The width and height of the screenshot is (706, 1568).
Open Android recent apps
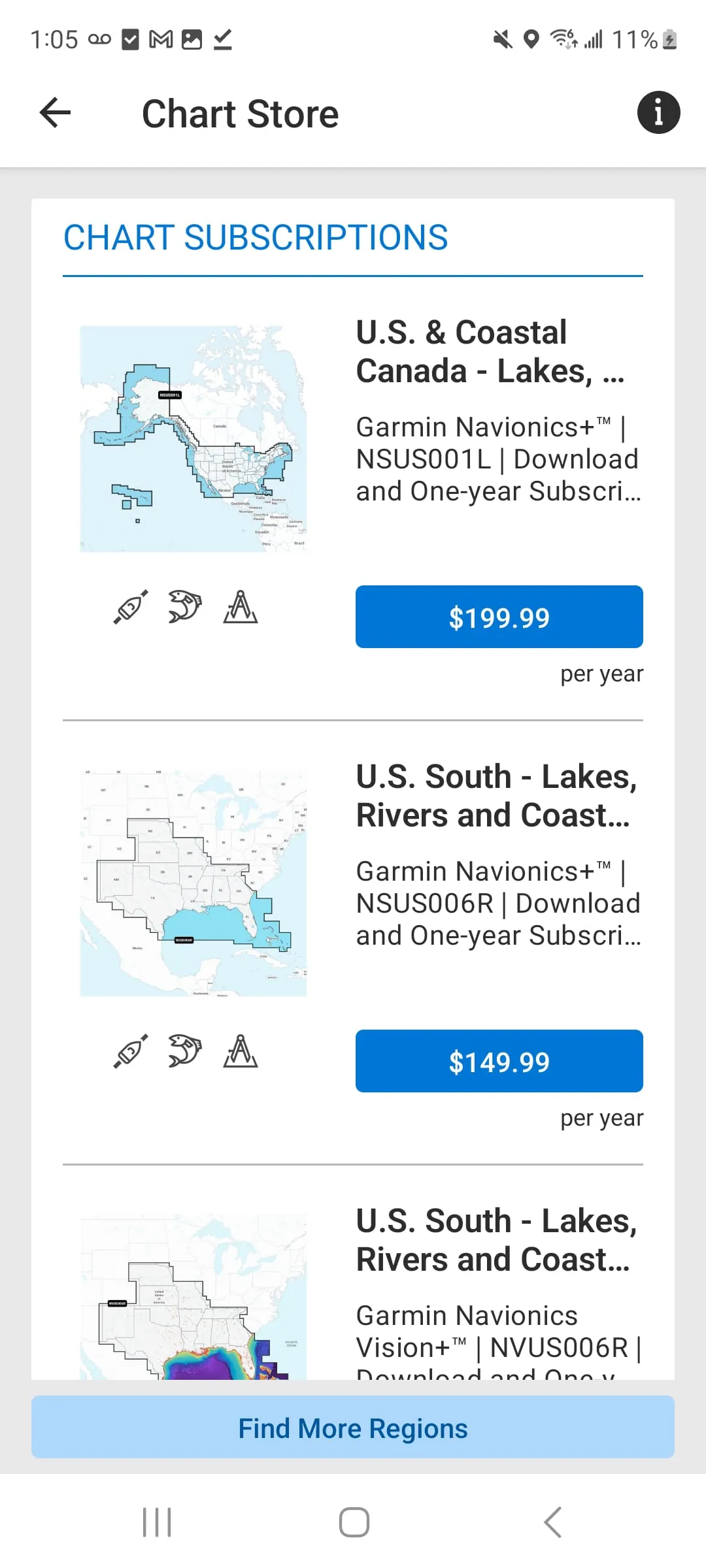click(156, 1520)
